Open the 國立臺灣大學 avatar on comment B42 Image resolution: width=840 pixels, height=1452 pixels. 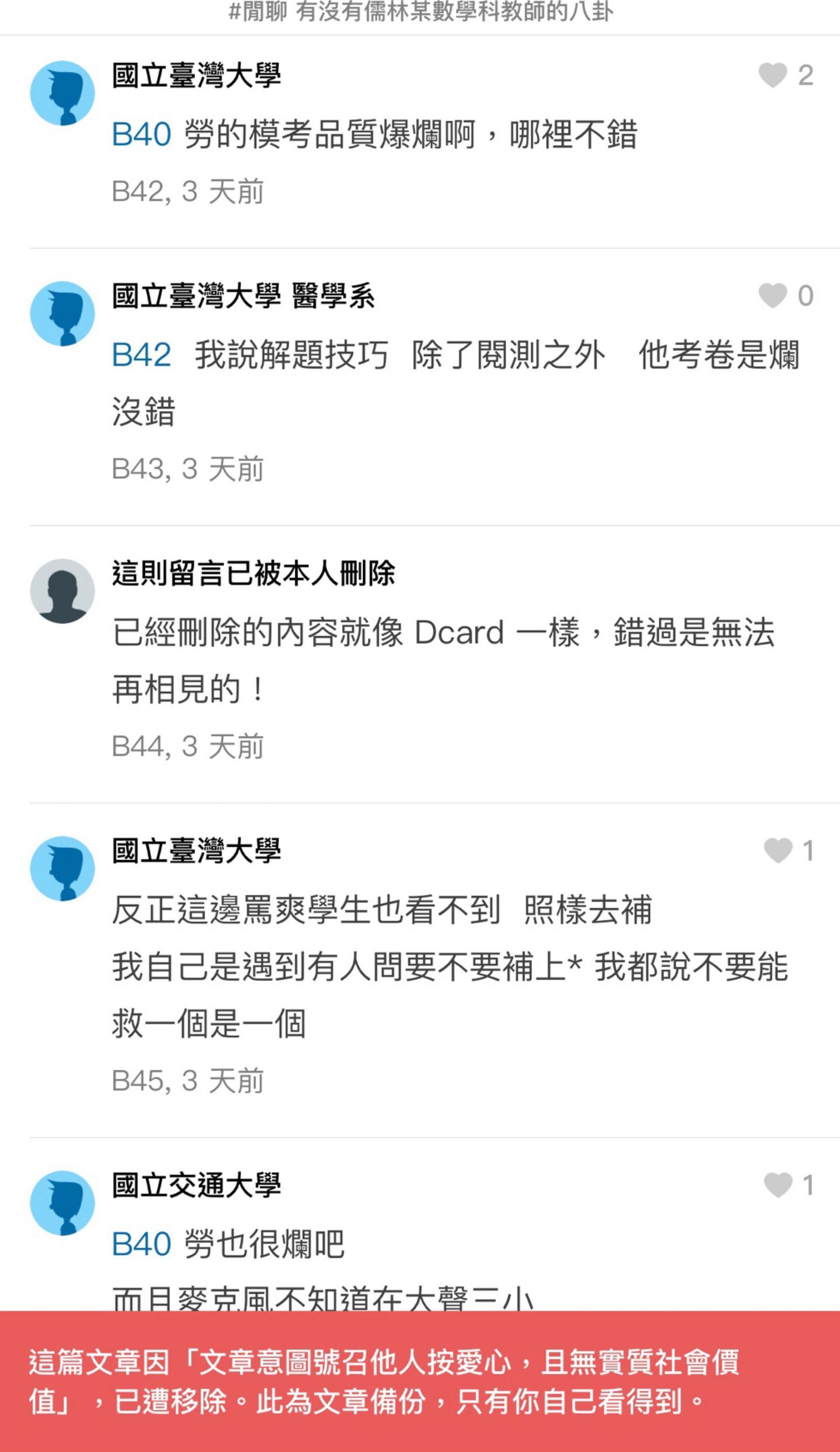point(62,93)
